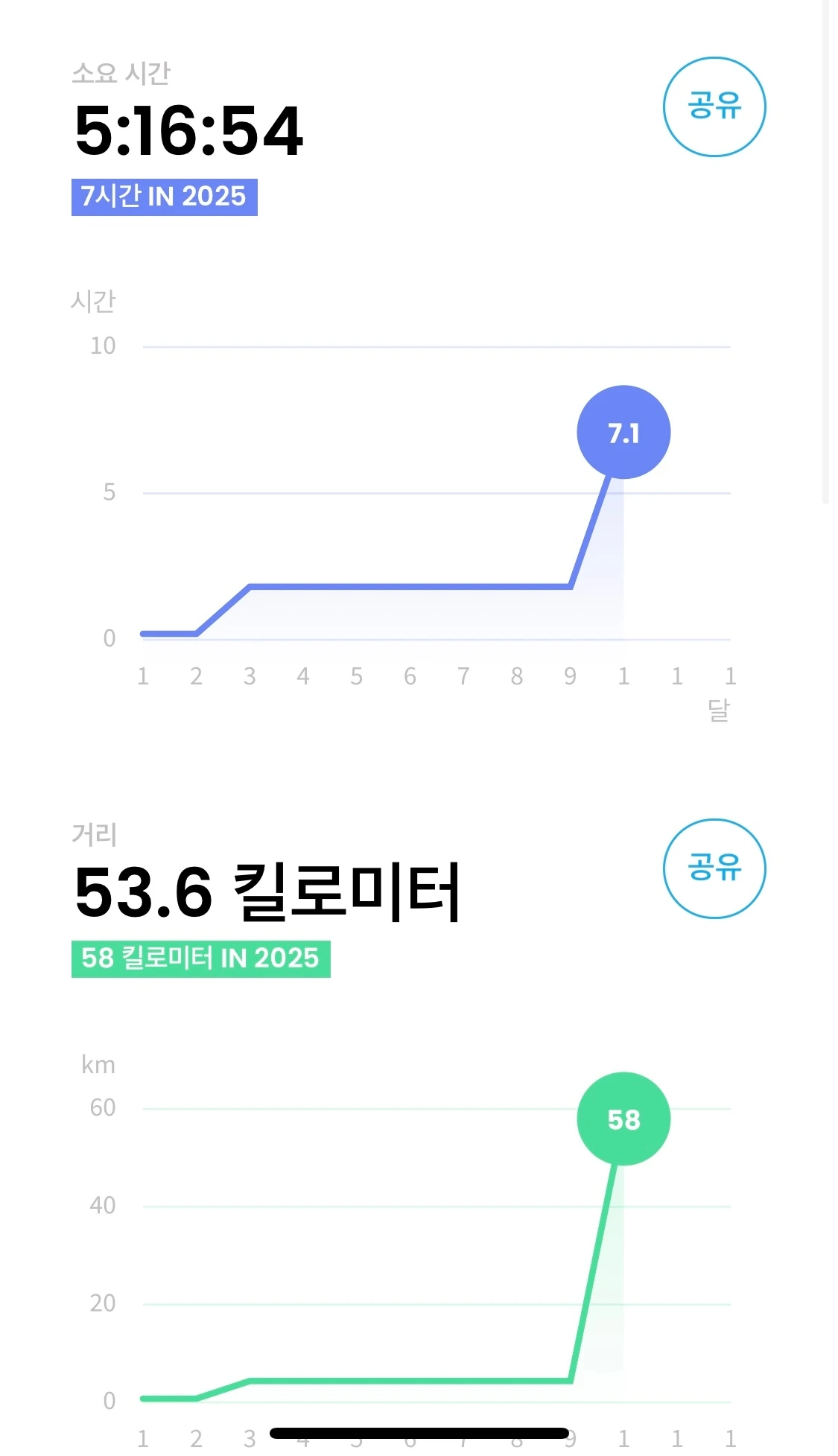This screenshot has width=838, height=1456.
Task: Share the 거리 53.6 킬로미터 stat
Action: point(714,868)
